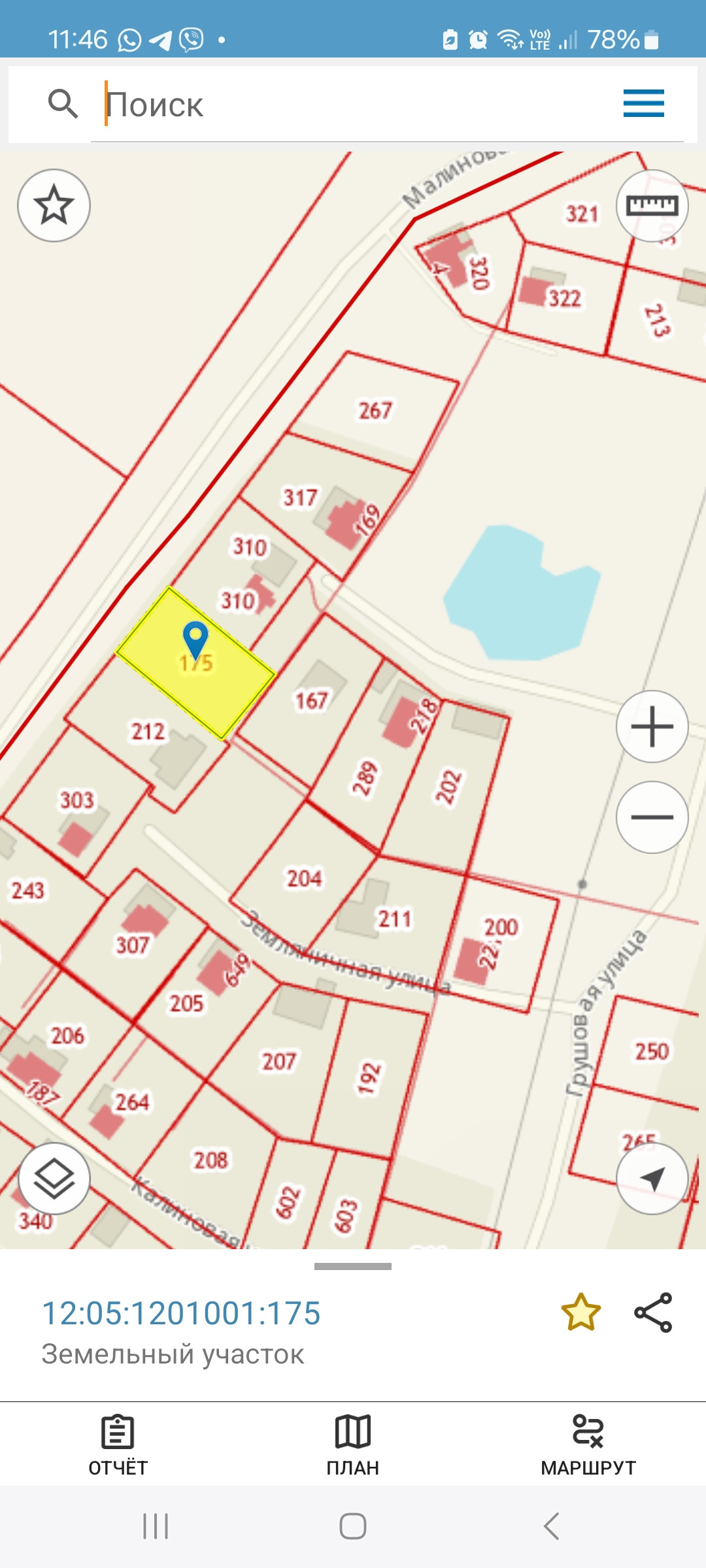Screen dimensions: 706x1568
Task: Open the map layers selector
Action: (54, 1179)
